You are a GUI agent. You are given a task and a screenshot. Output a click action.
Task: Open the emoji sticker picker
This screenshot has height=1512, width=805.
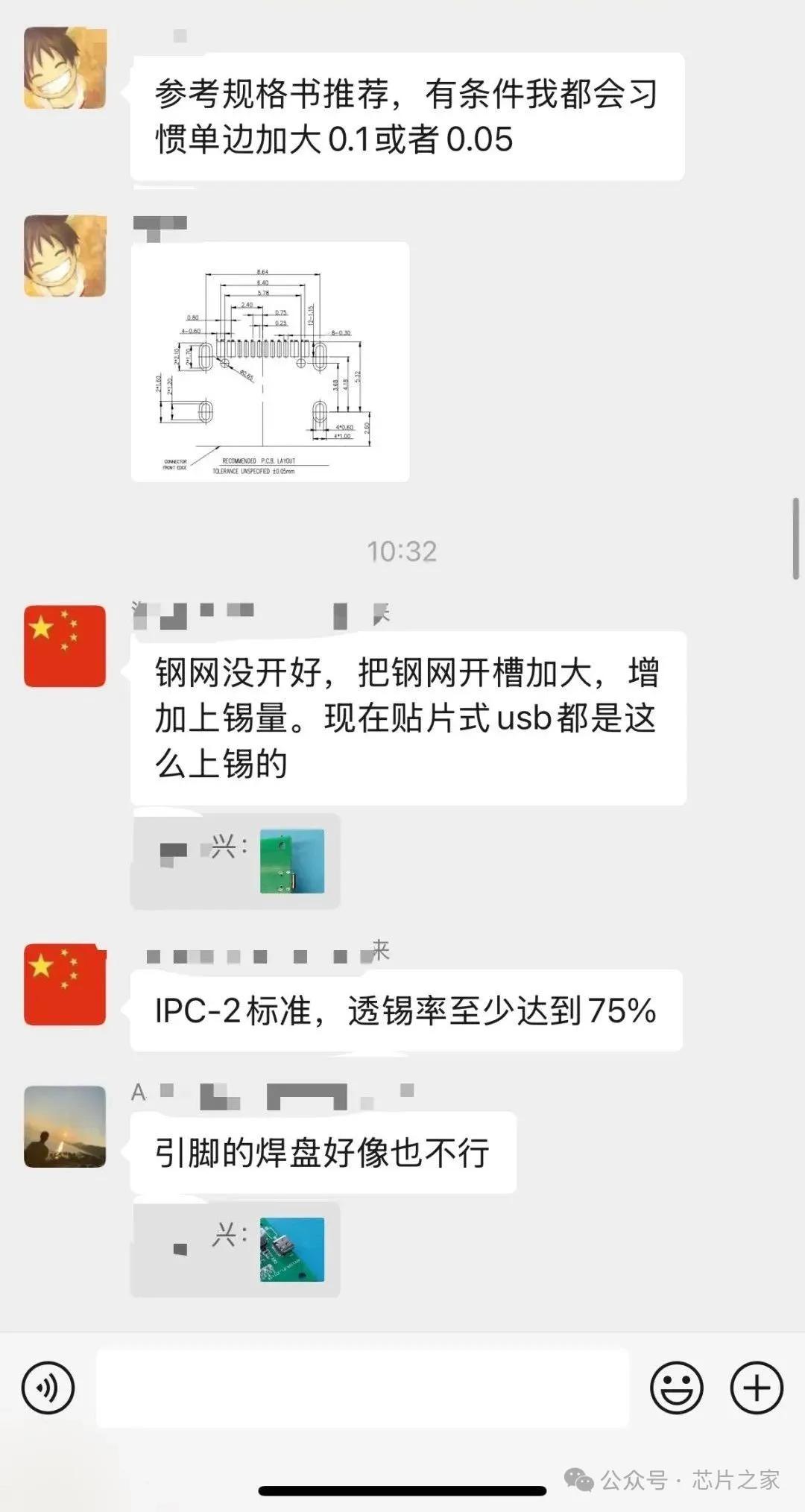(x=676, y=1388)
